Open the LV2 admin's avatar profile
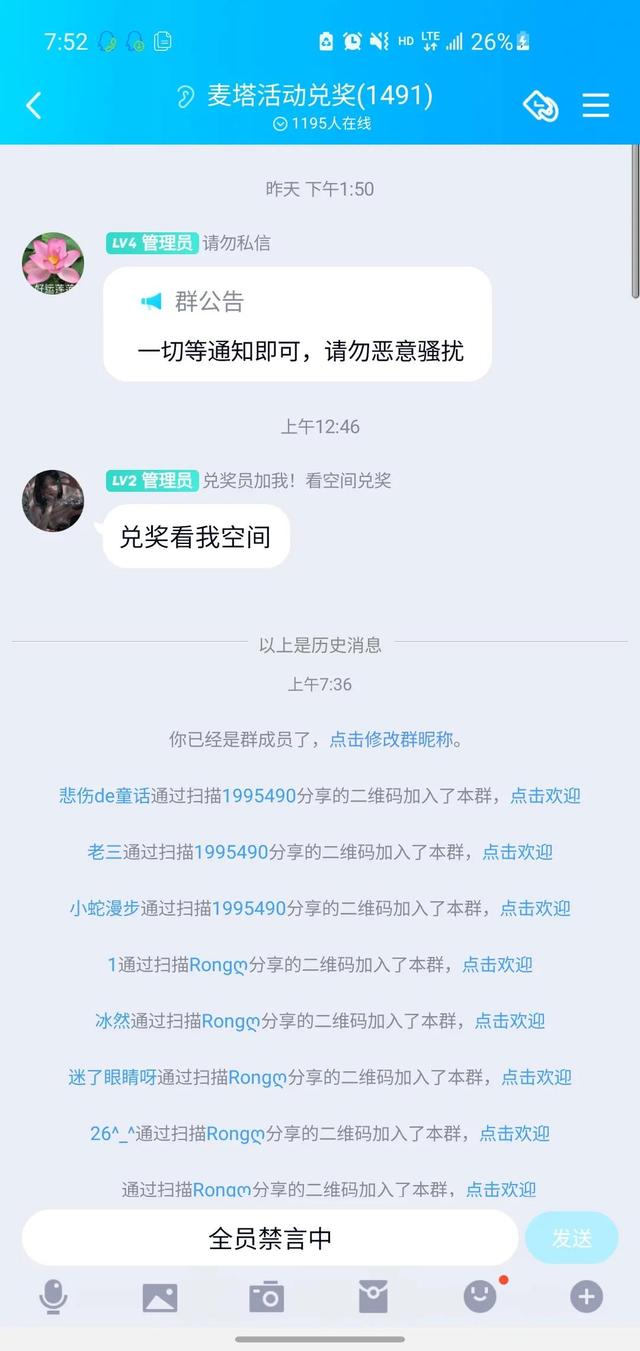The image size is (640, 1351). [53, 501]
